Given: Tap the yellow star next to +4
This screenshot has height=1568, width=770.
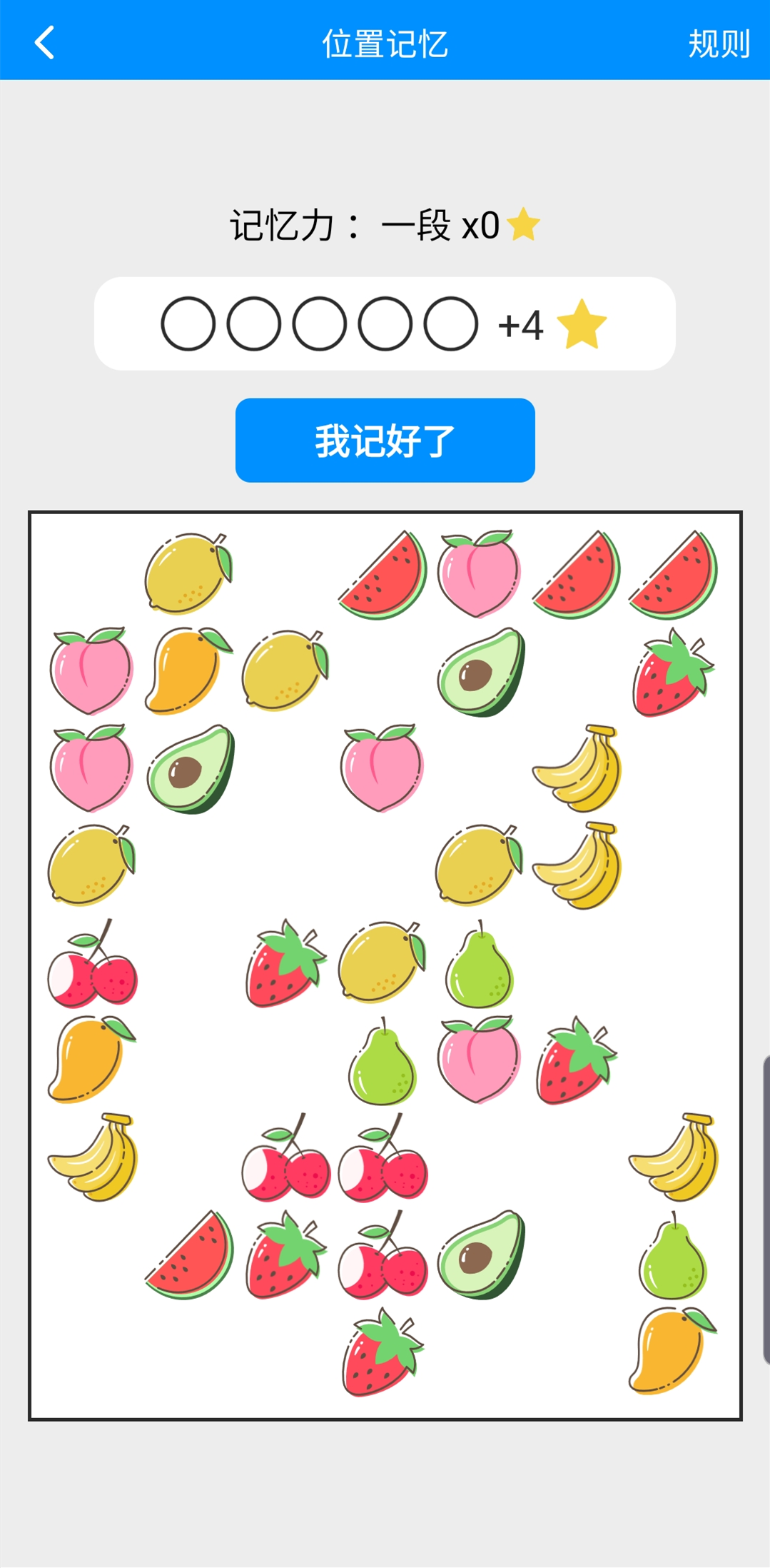Looking at the screenshot, I should click(x=583, y=325).
